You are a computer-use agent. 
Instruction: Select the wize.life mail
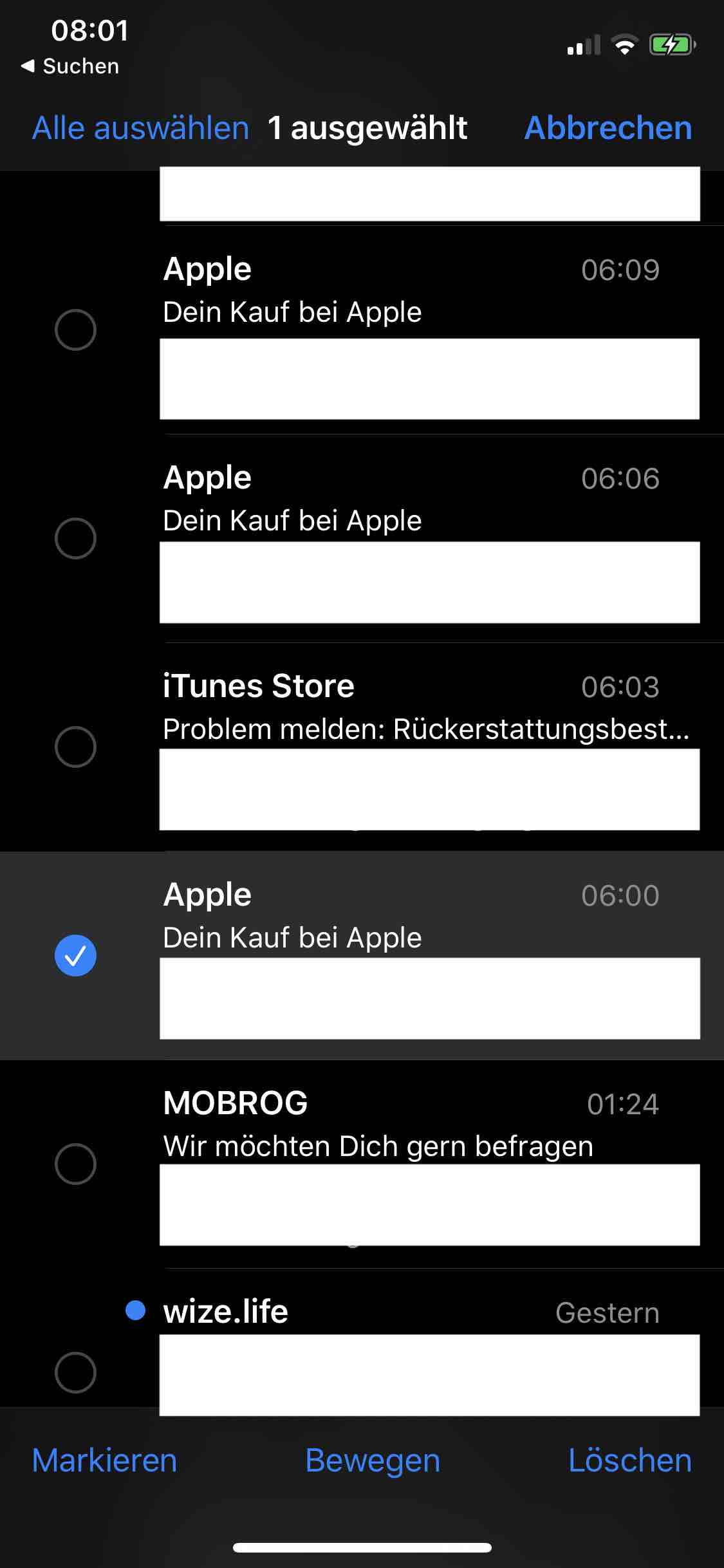75,1372
